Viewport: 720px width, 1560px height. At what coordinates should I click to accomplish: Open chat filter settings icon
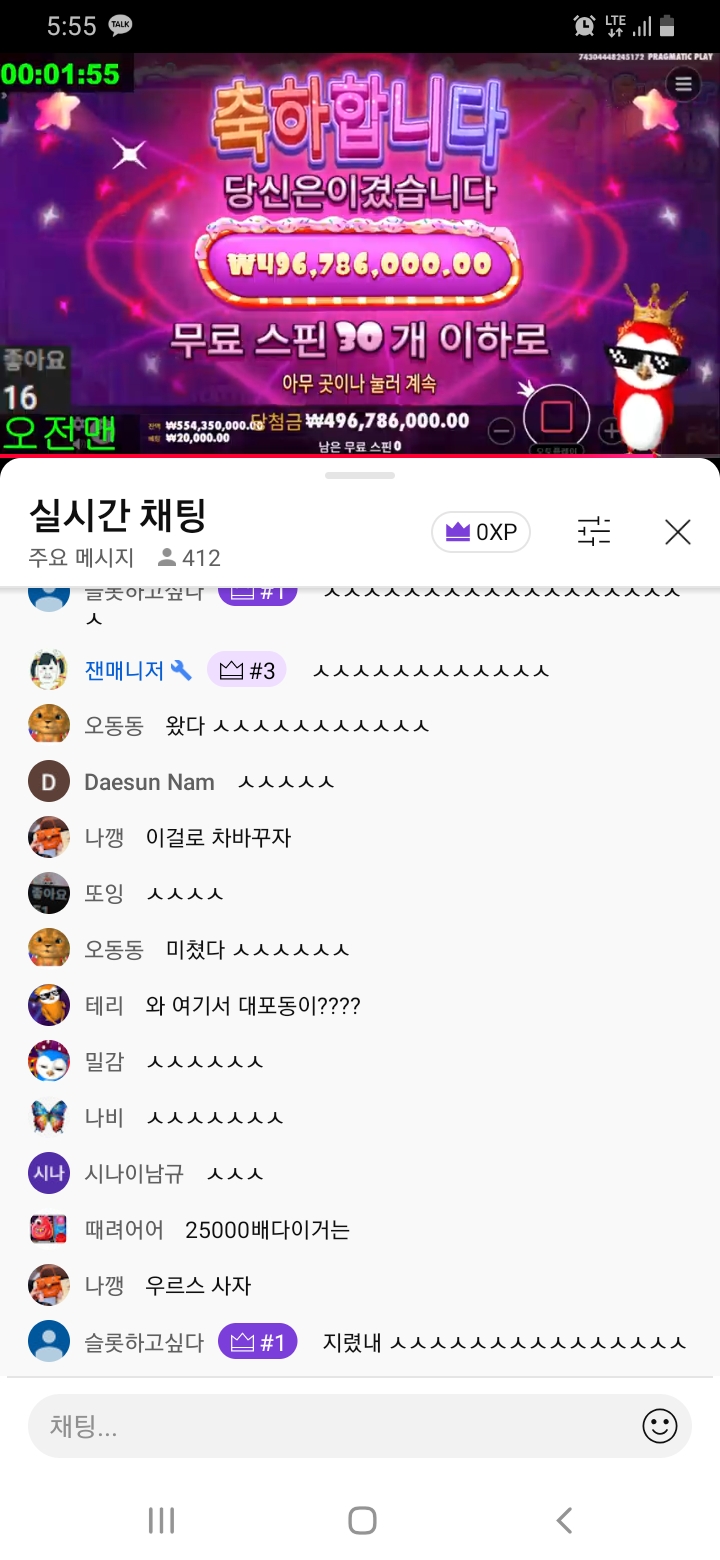(x=594, y=532)
